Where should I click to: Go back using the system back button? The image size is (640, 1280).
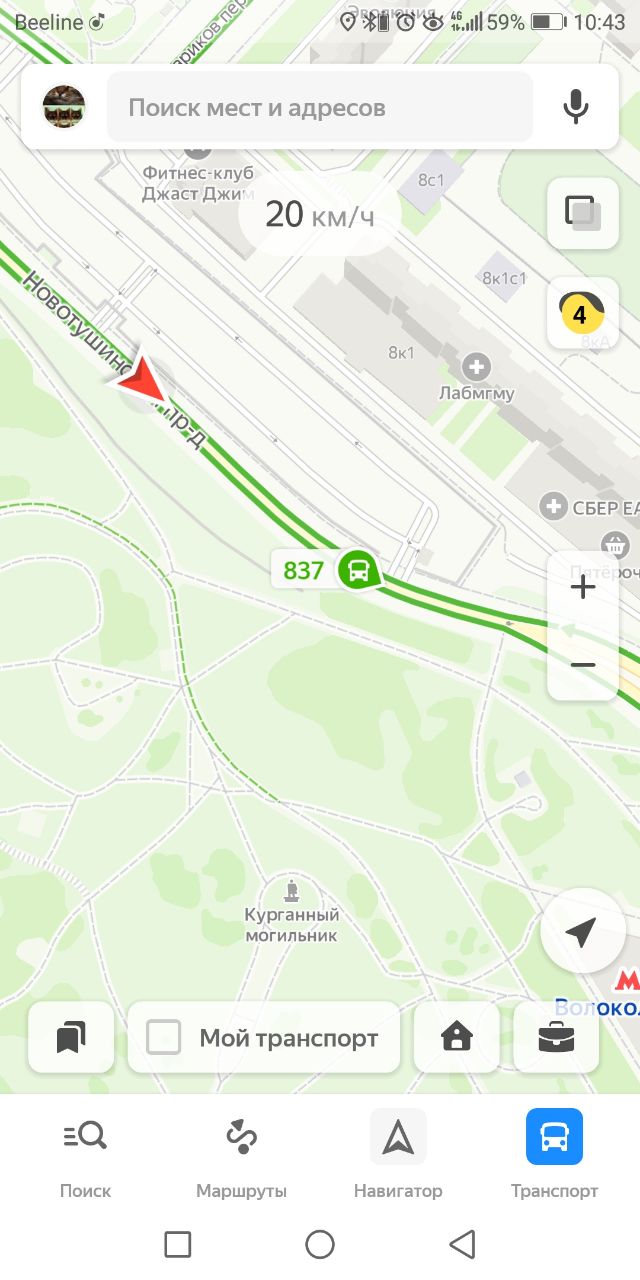coord(462,1244)
